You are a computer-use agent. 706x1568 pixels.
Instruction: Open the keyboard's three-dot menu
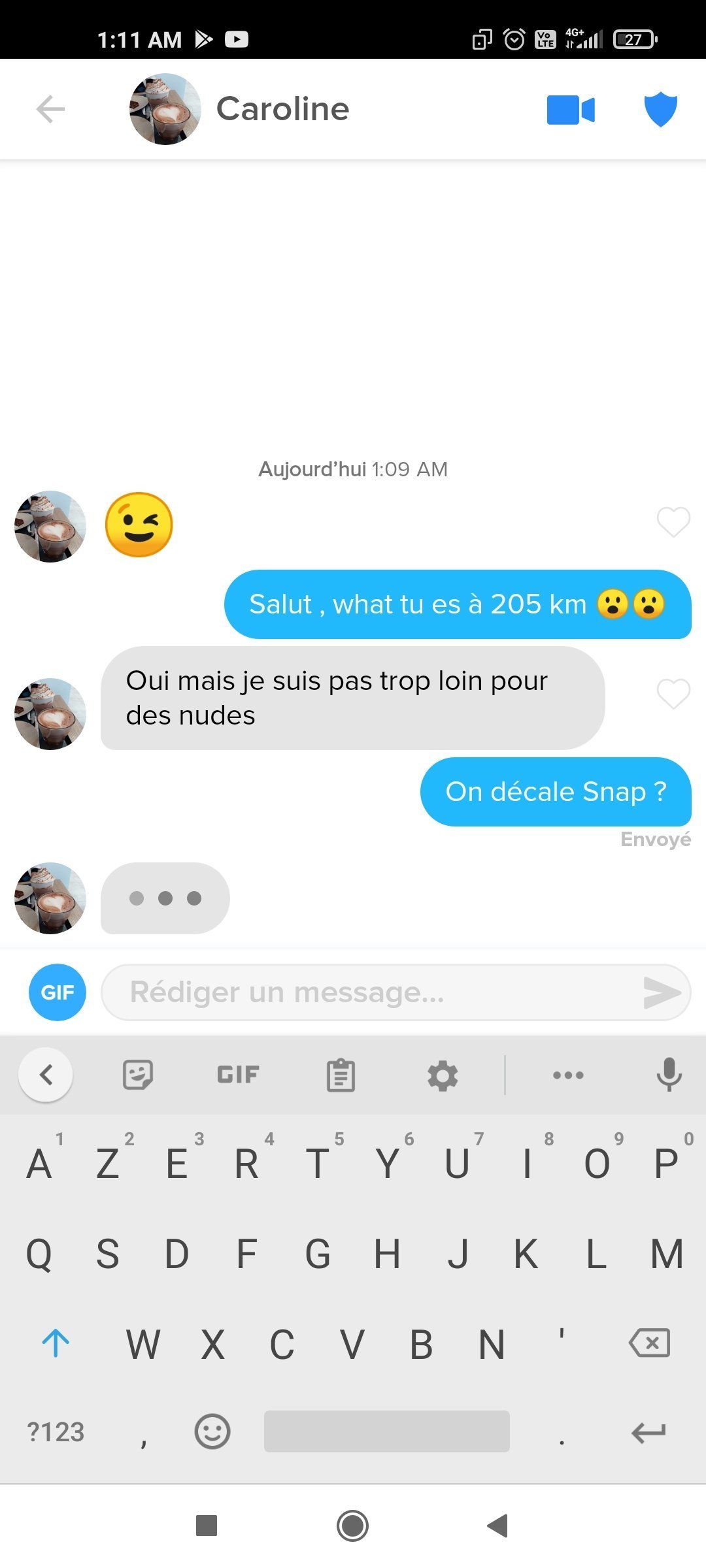[x=568, y=1075]
